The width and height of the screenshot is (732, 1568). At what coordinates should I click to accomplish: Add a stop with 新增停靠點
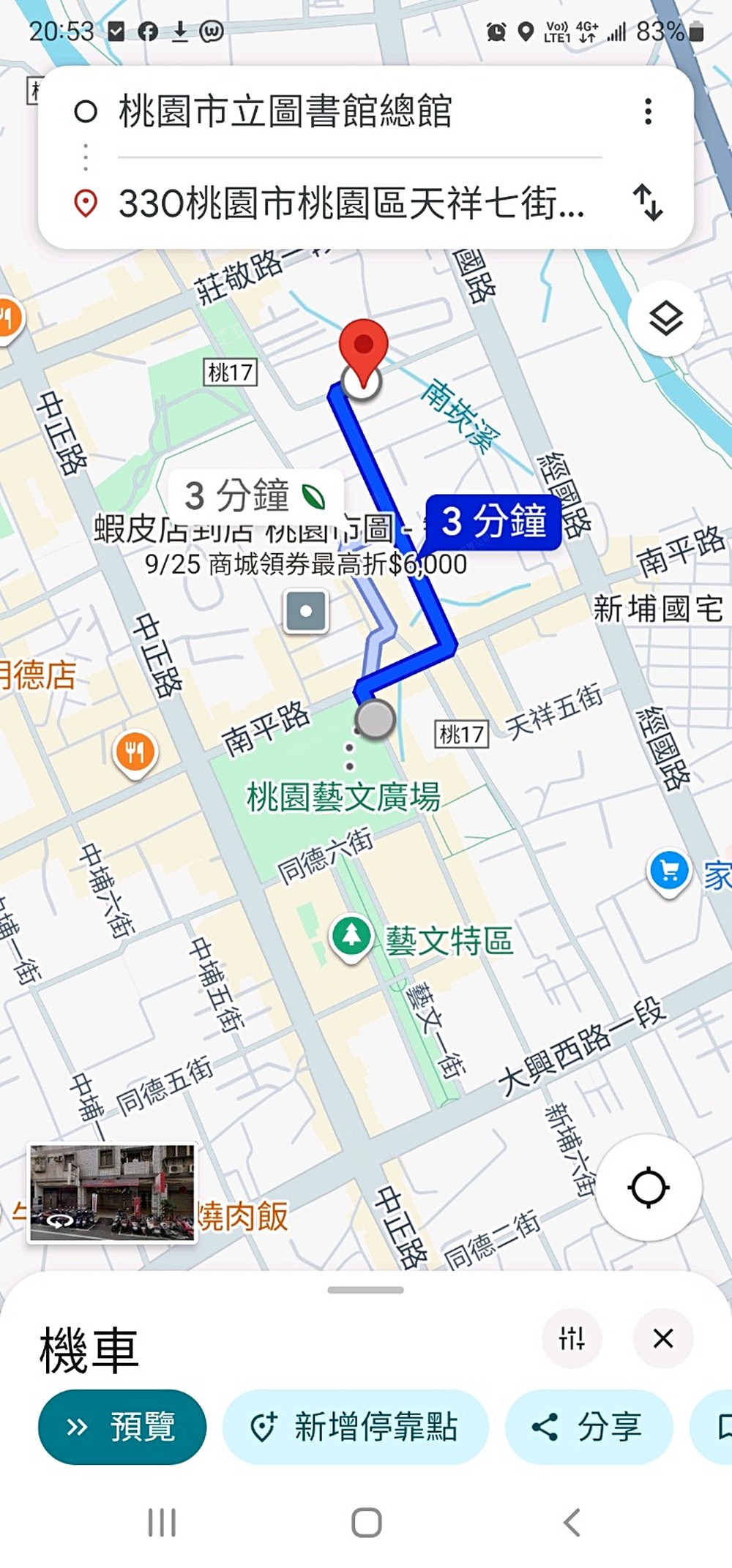pyautogui.click(x=356, y=1427)
